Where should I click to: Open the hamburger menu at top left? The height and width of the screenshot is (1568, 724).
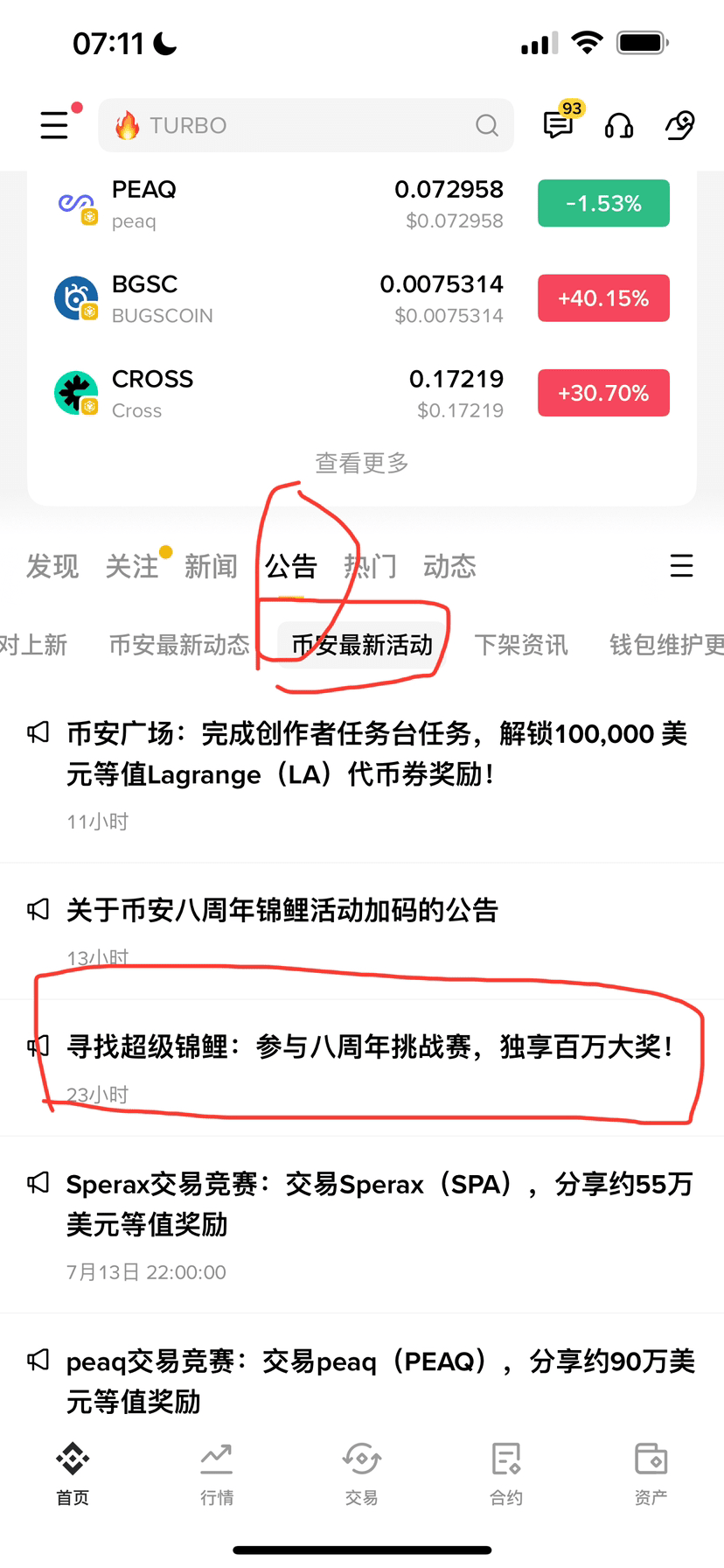tap(54, 125)
